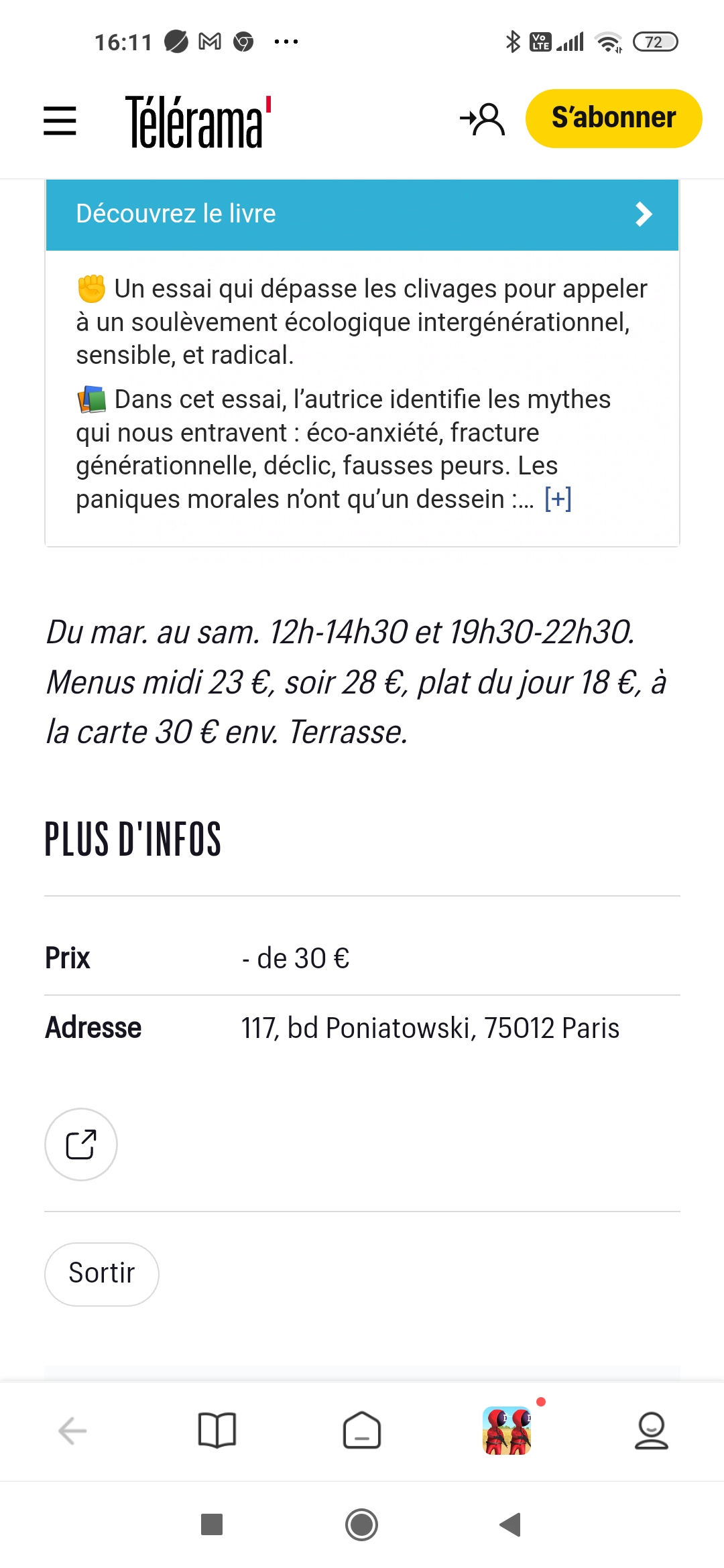The width and height of the screenshot is (724, 1568).
Task: Open the browser profile icon
Action: (651, 1431)
